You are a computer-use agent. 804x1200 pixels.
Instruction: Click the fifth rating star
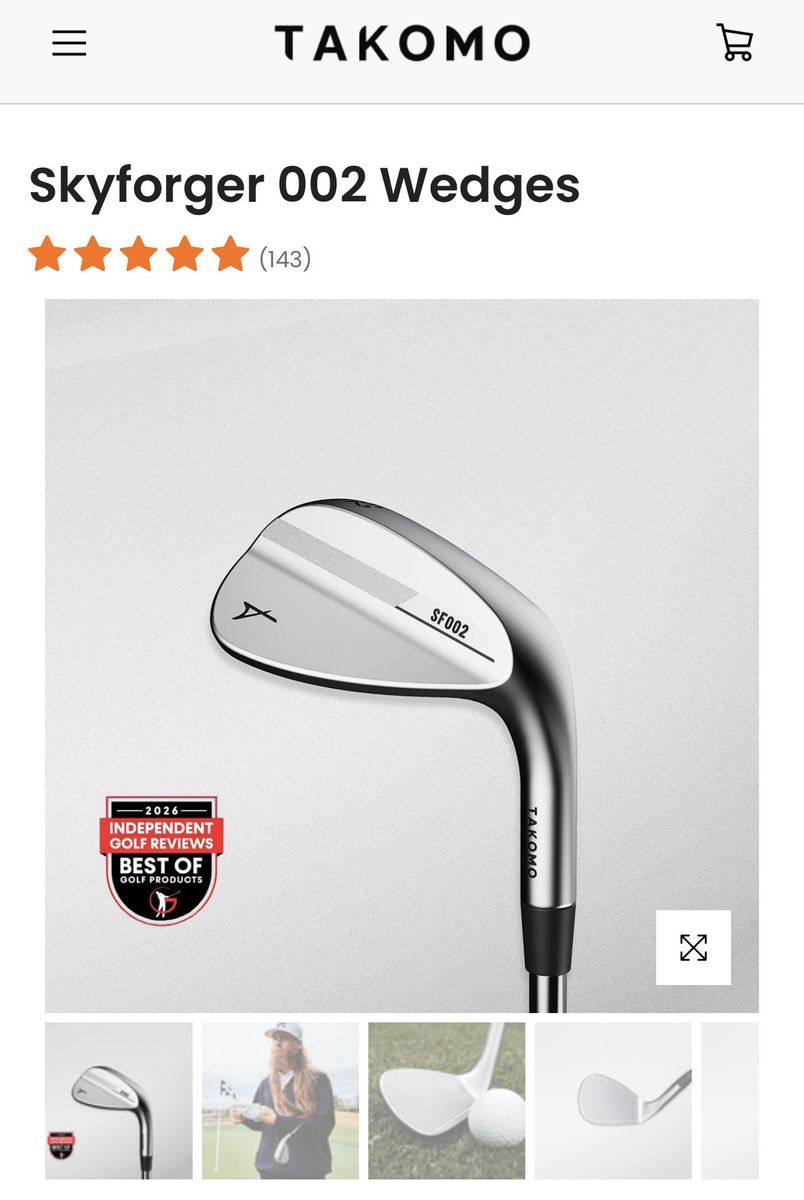(232, 257)
